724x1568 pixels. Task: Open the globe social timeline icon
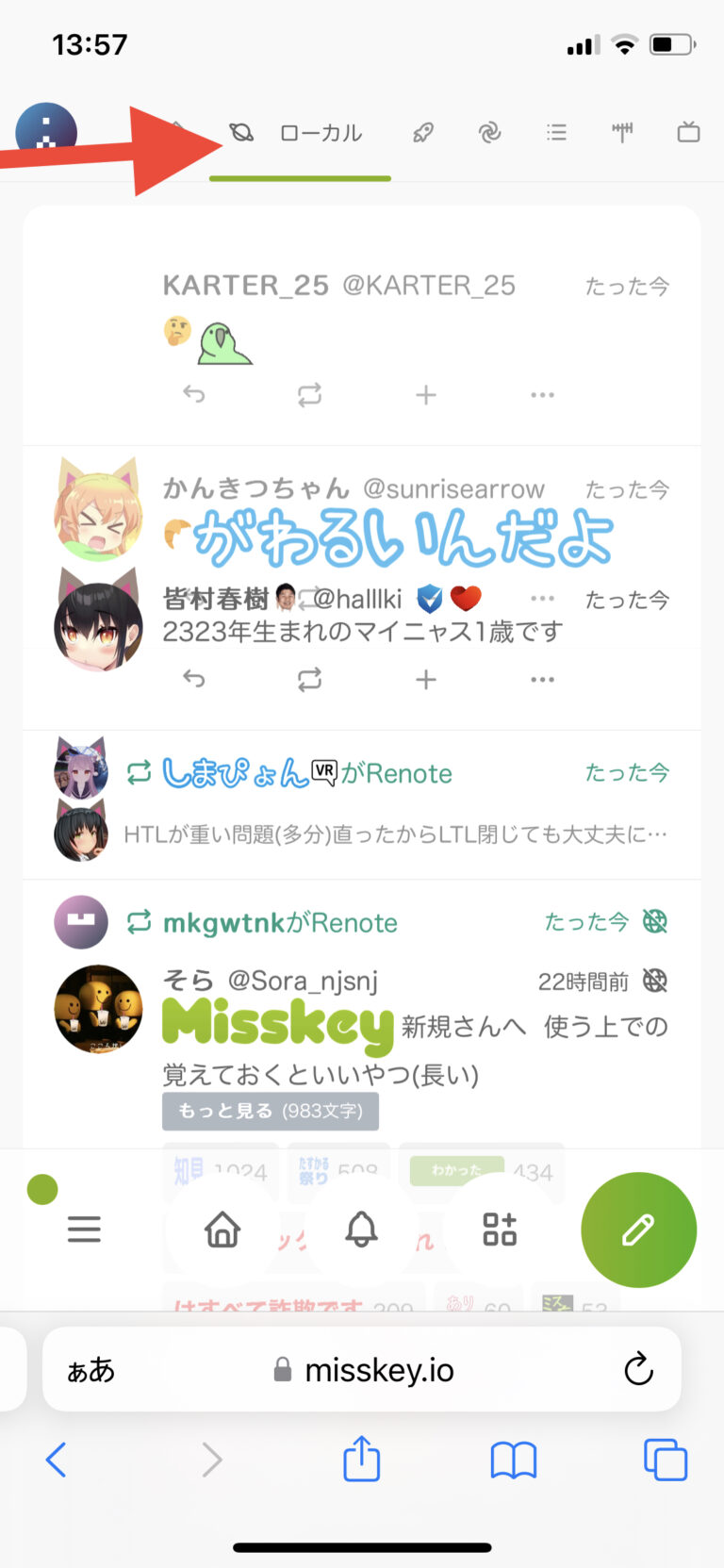tap(490, 133)
